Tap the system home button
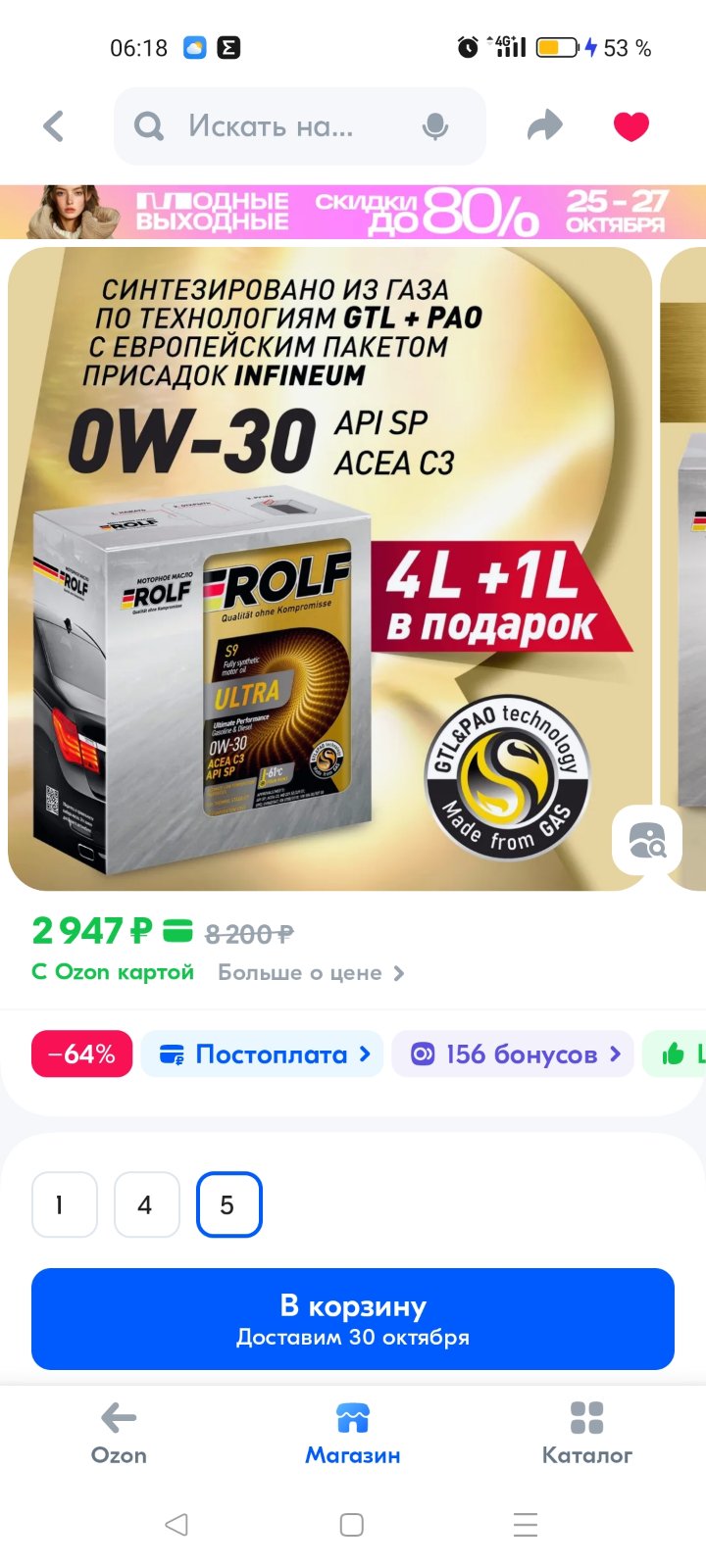 pos(352,1525)
